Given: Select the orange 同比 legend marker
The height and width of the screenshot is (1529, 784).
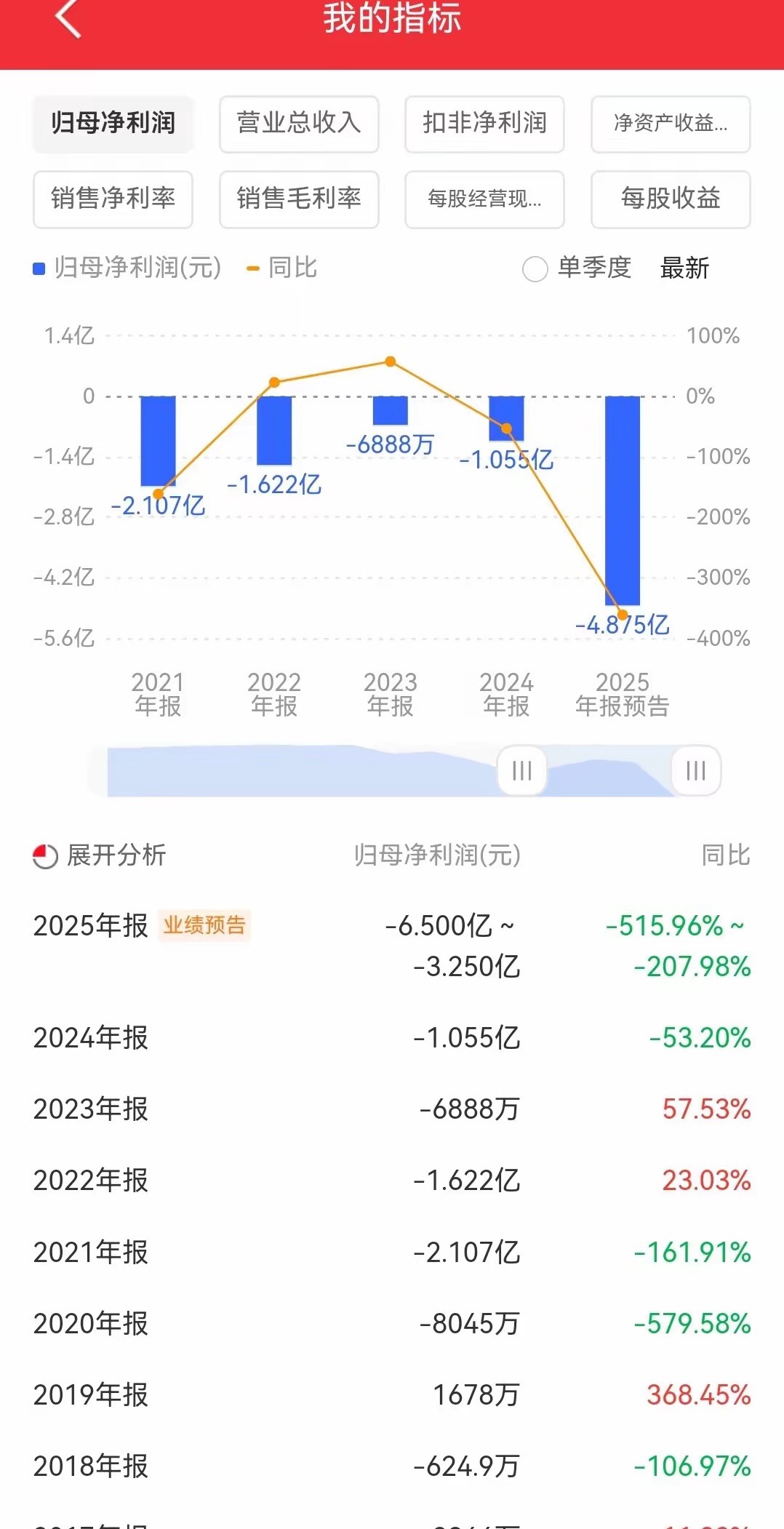Looking at the screenshot, I should click(x=254, y=268).
